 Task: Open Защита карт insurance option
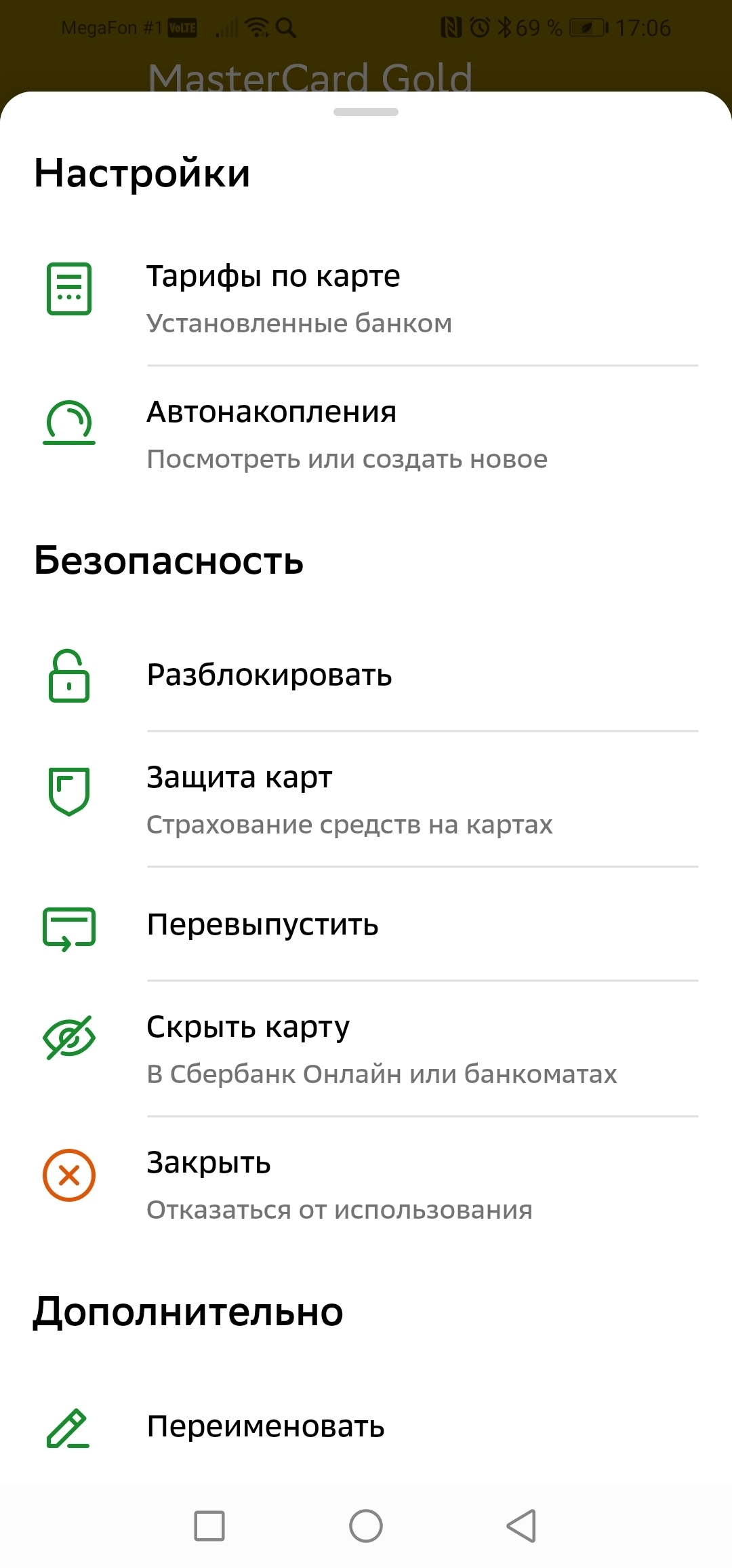pos(366,799)
